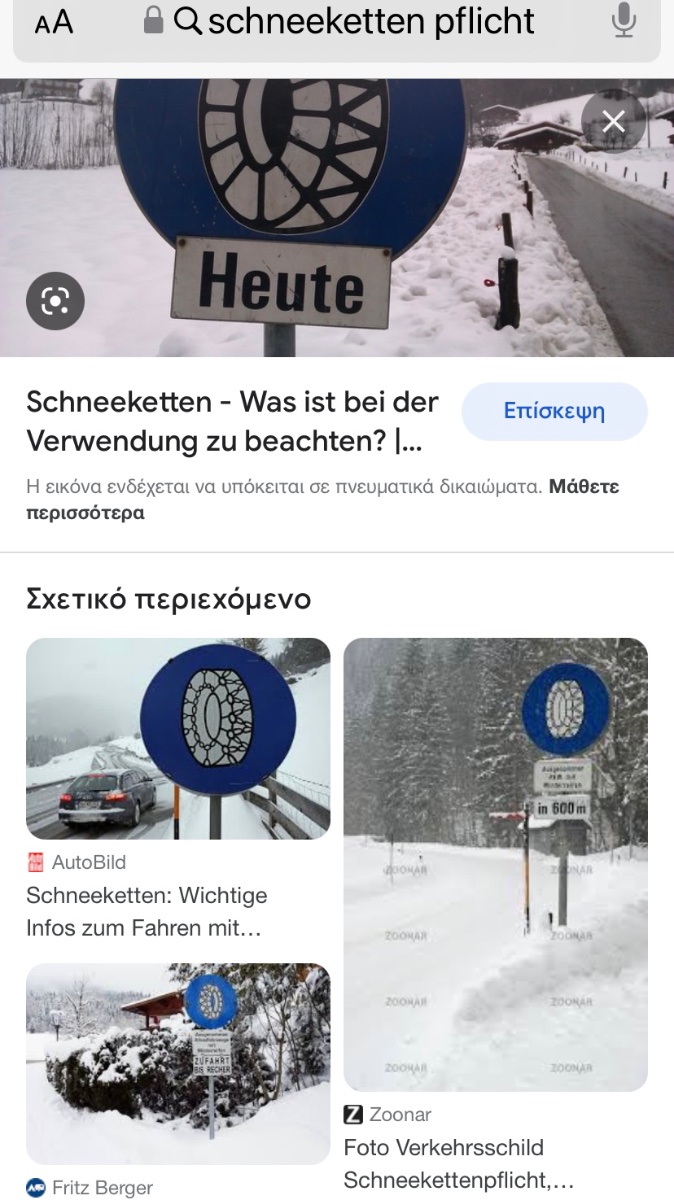
Task: Open the Zoonar Verkehrsschild image result
Action: pyautogui.click(x=496, y=864)
